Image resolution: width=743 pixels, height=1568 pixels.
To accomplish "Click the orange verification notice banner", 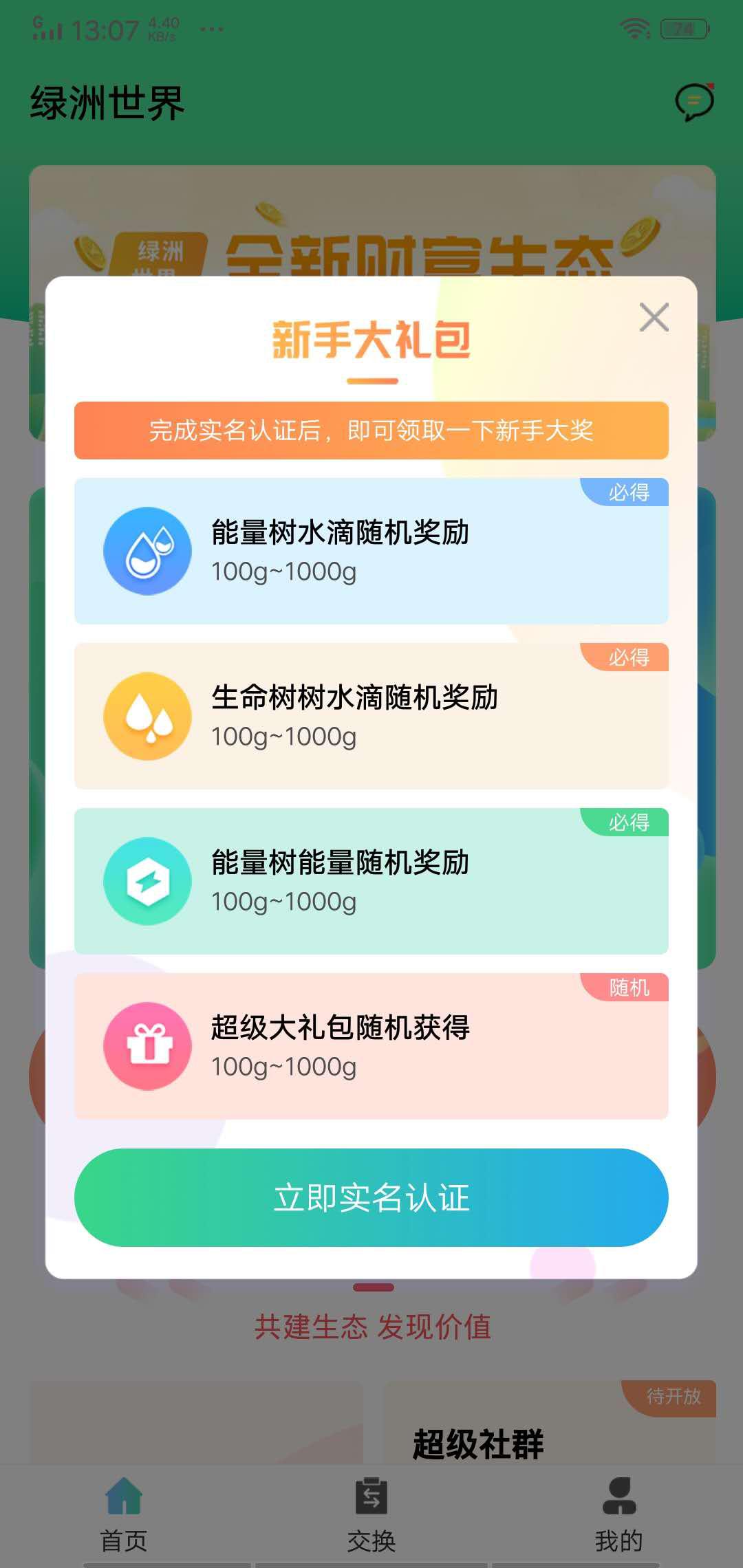I will [371, 432].
